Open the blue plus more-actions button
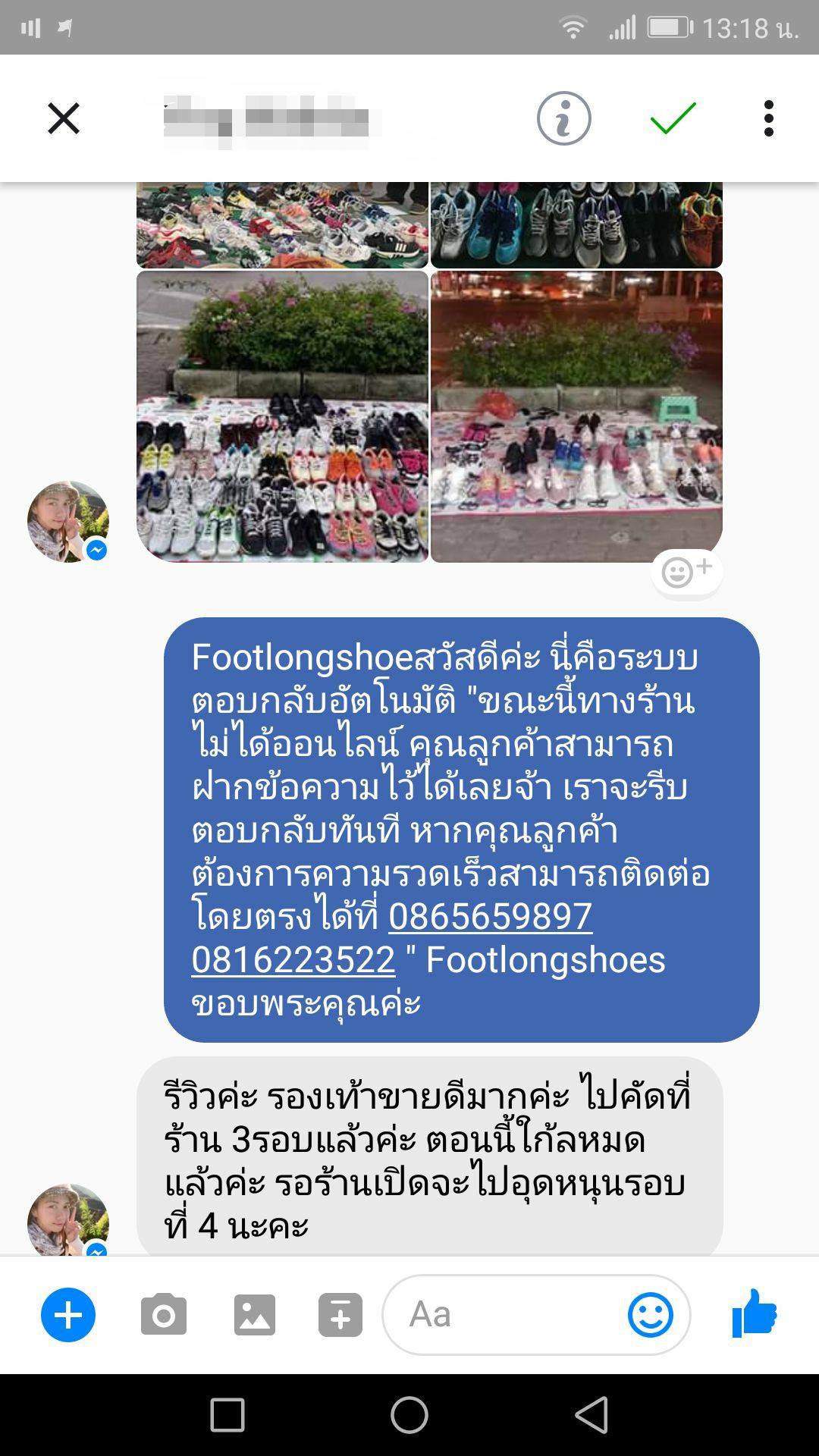Image resolution: width=819 pixels, height=1456 pixels. pos(68,1314)
